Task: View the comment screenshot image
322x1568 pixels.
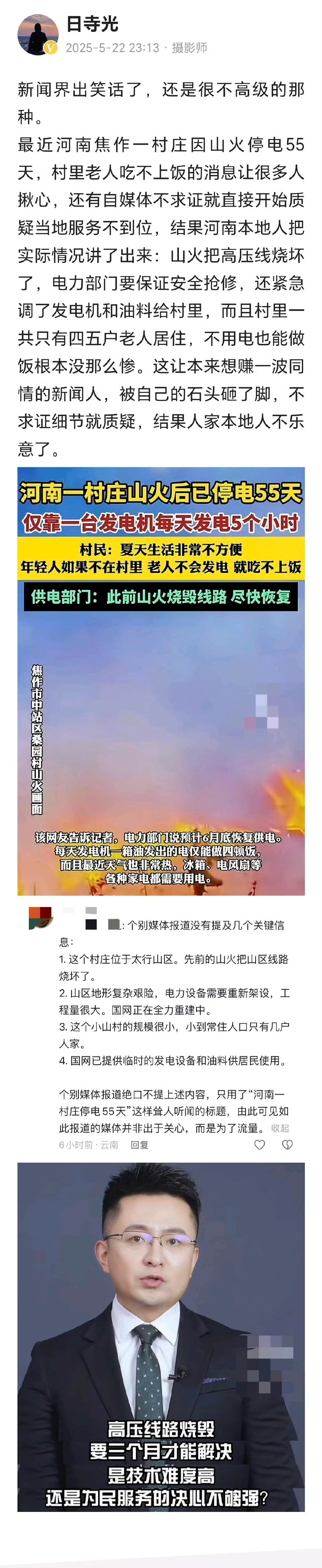Action: coord(161,1028)
